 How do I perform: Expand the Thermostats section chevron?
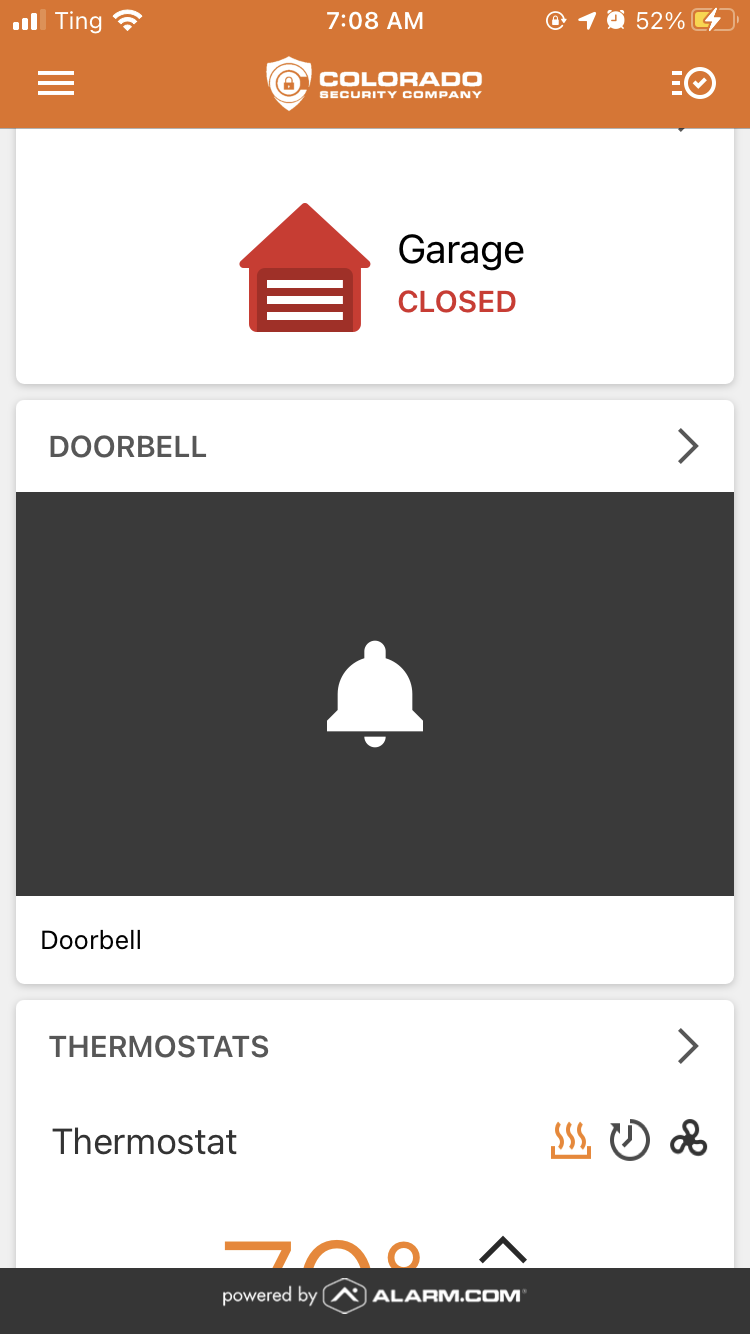pyautogui.click(x=687, y=1046)
